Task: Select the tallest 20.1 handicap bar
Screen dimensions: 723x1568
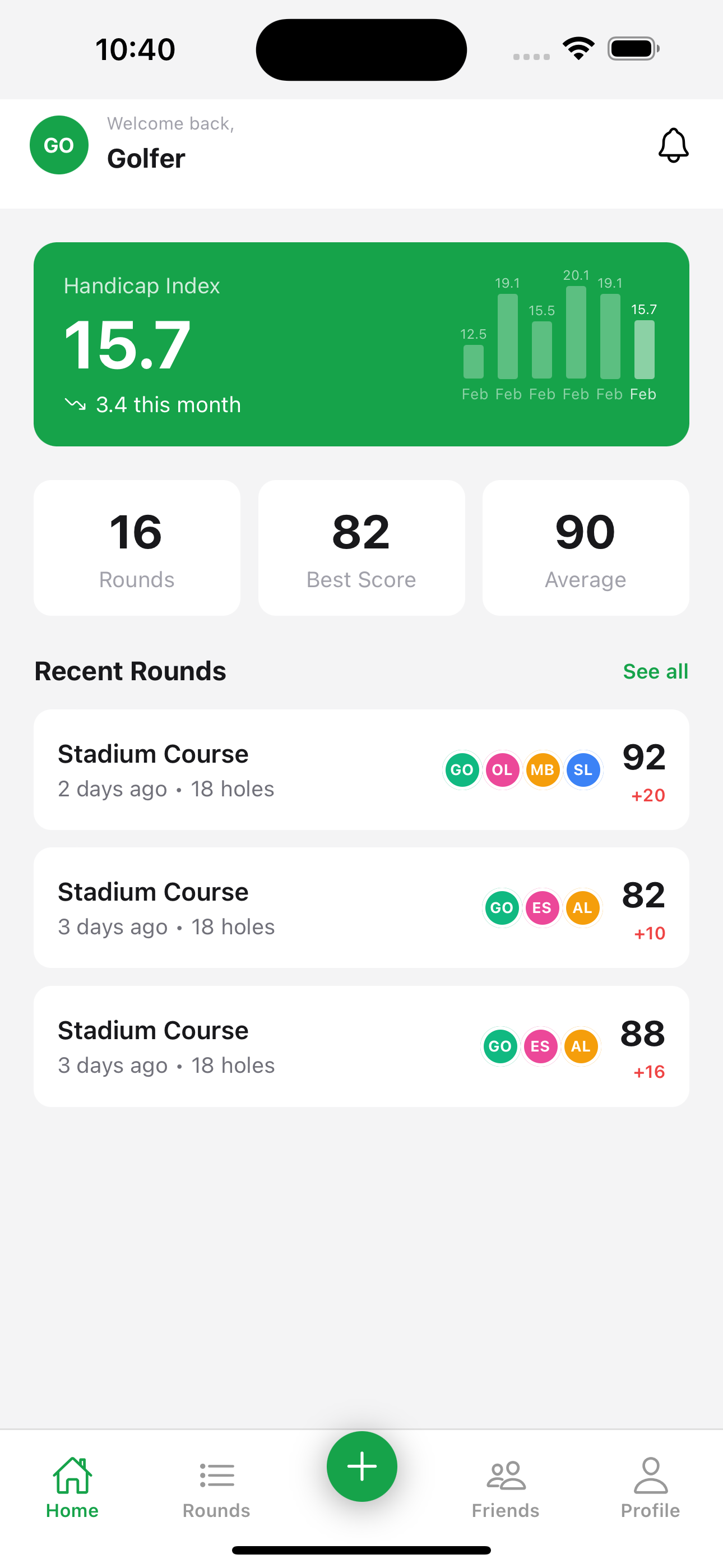Action: (575, 333)
